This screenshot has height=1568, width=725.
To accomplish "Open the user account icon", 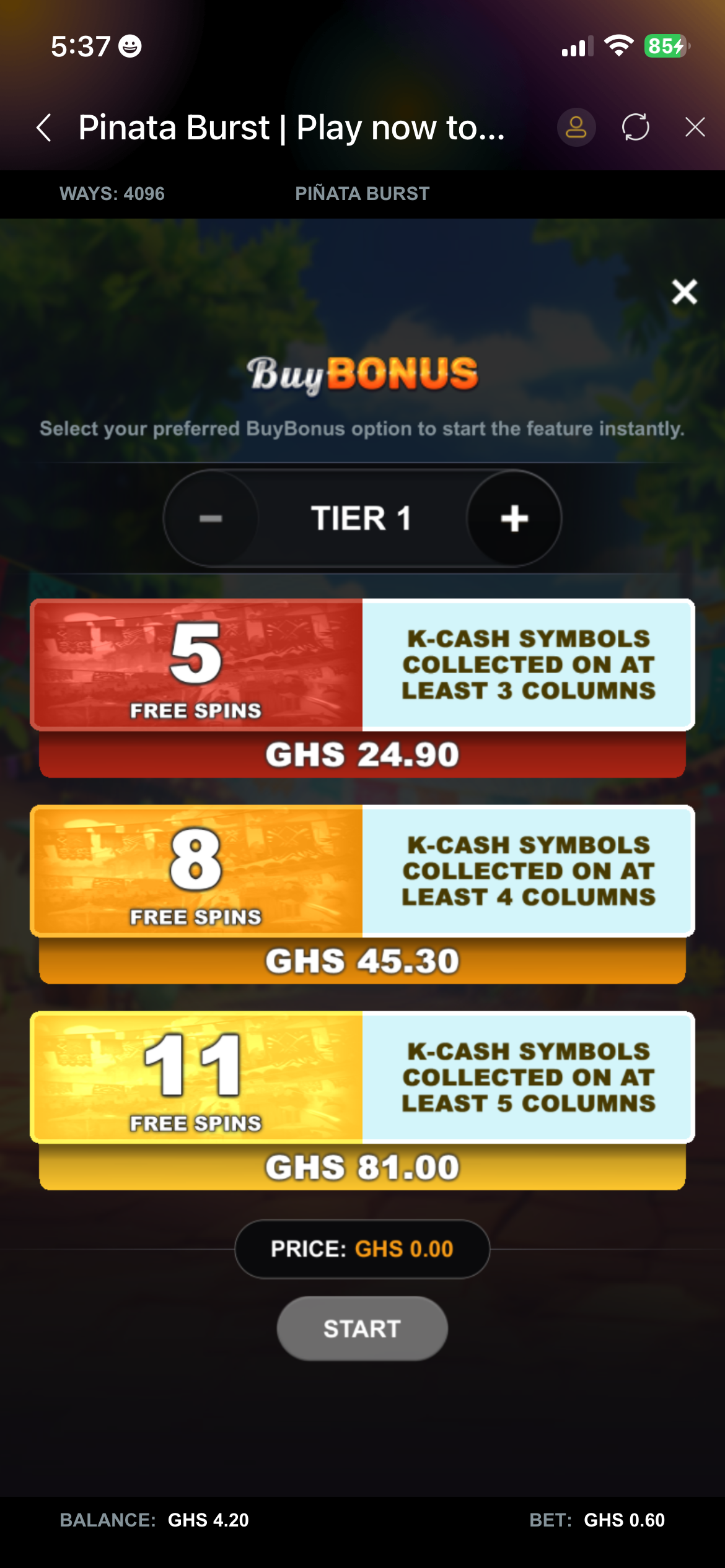I will click(576, 128).
